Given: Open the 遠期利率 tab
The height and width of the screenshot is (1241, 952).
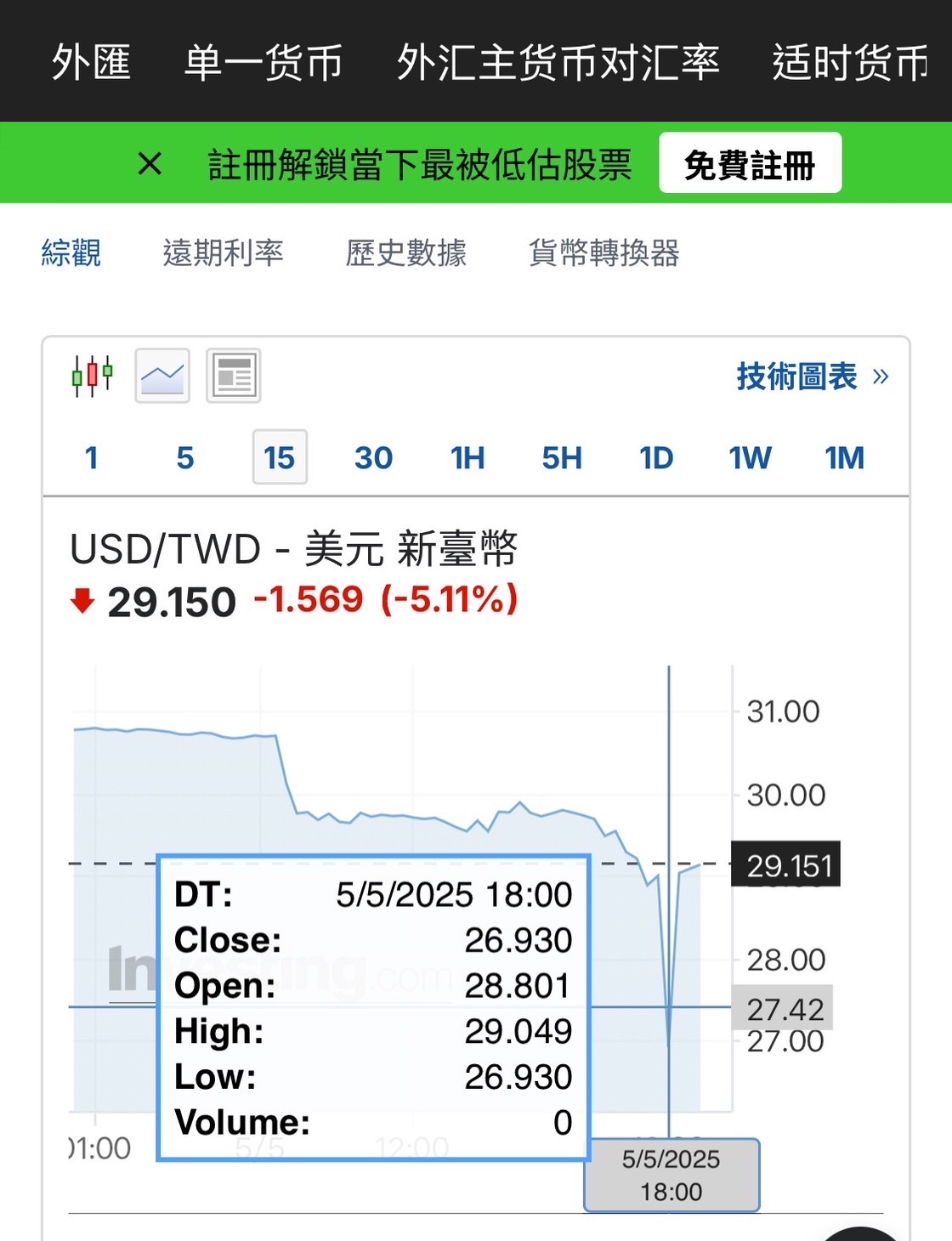Looking at the screenshot, I should [223, 252].
